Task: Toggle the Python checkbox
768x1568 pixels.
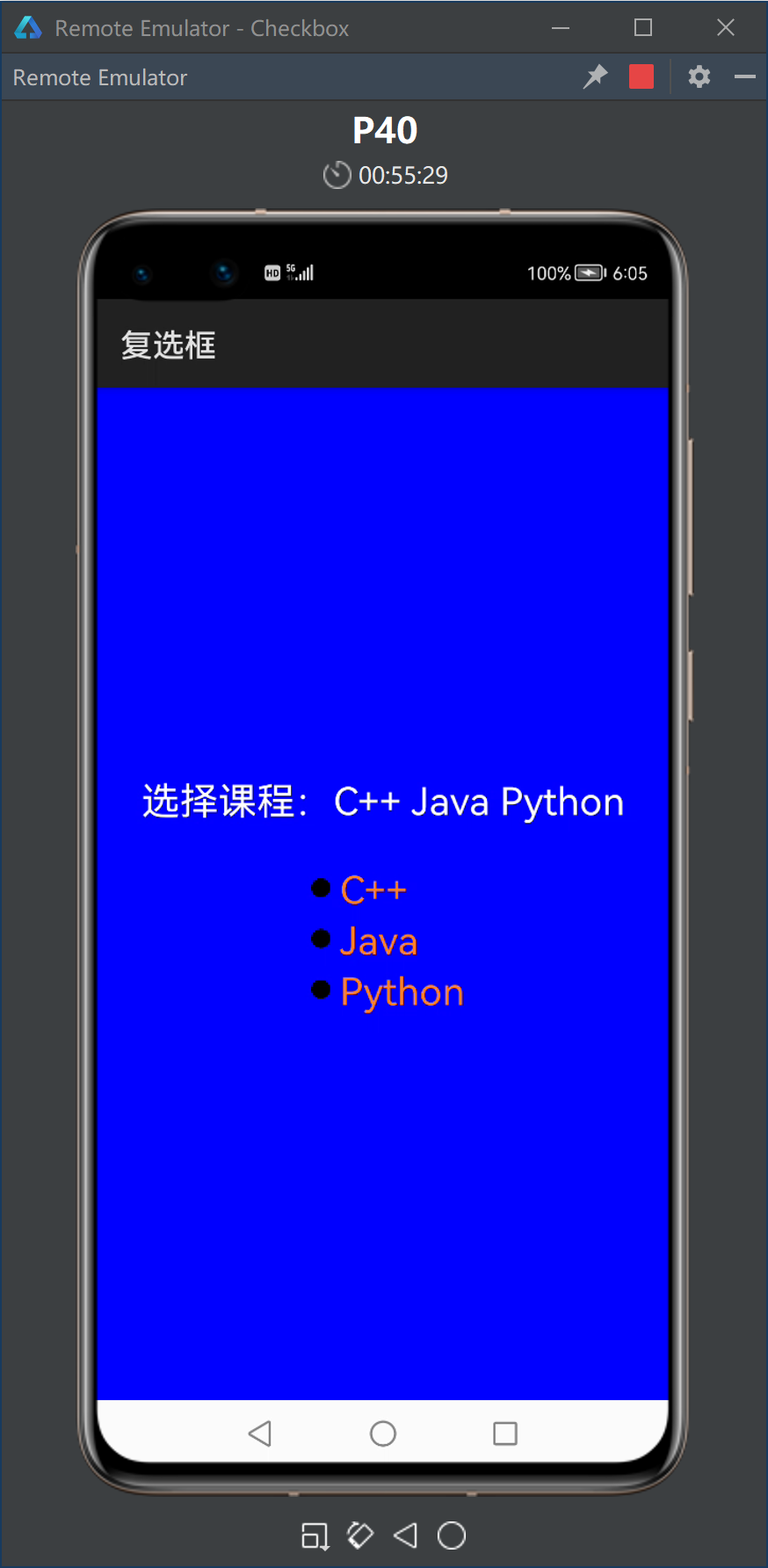Action: tap(388, 992)
